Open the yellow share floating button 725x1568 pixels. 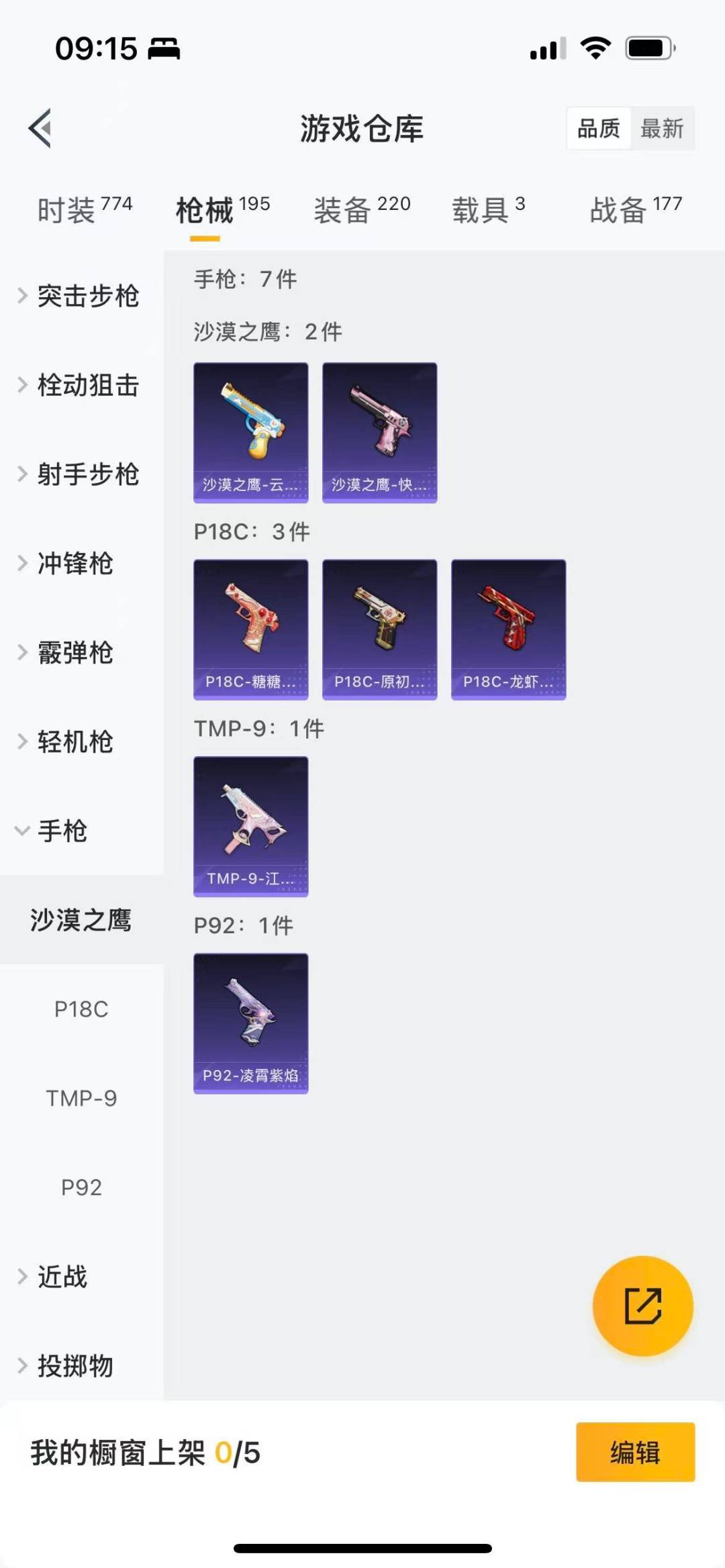(x=642, y=1304)
